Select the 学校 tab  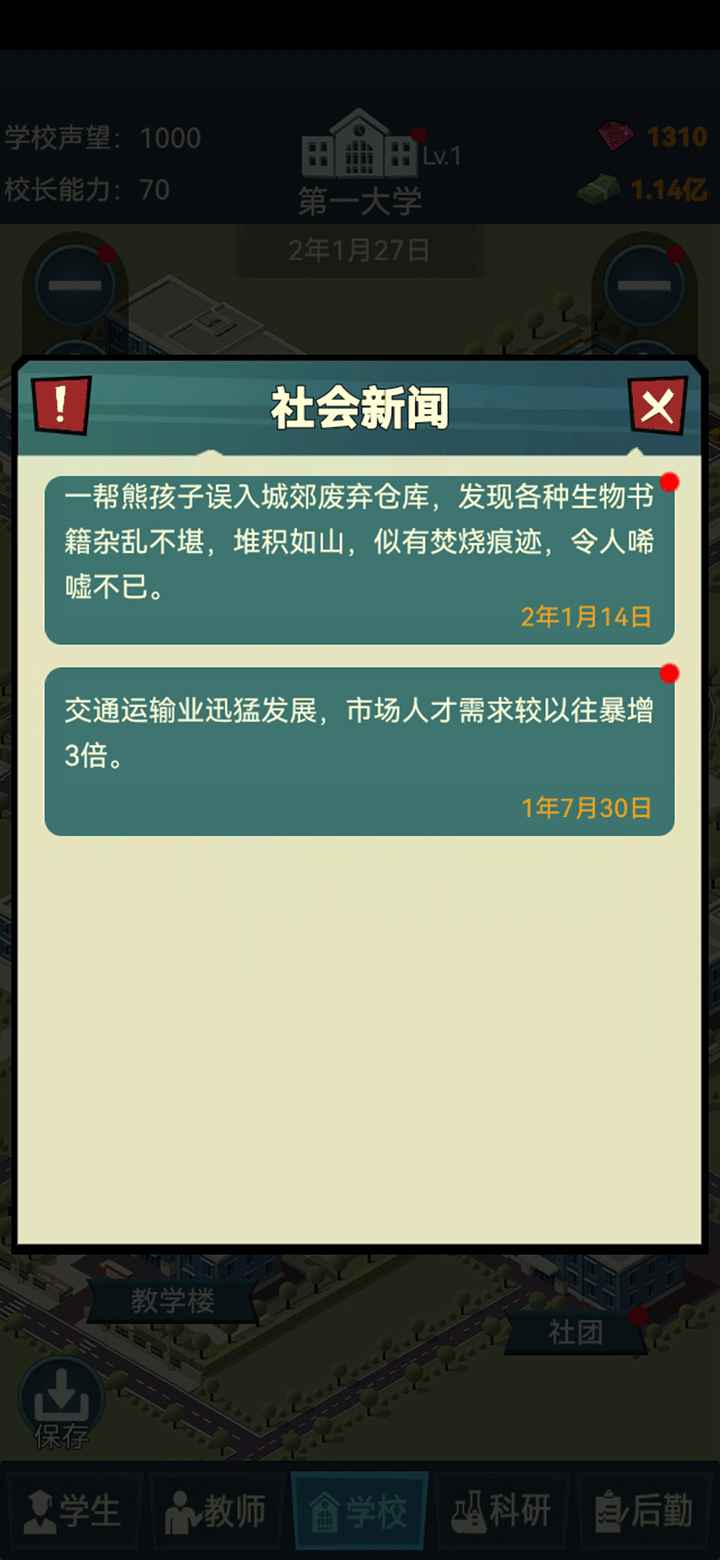coord(360,1511)
